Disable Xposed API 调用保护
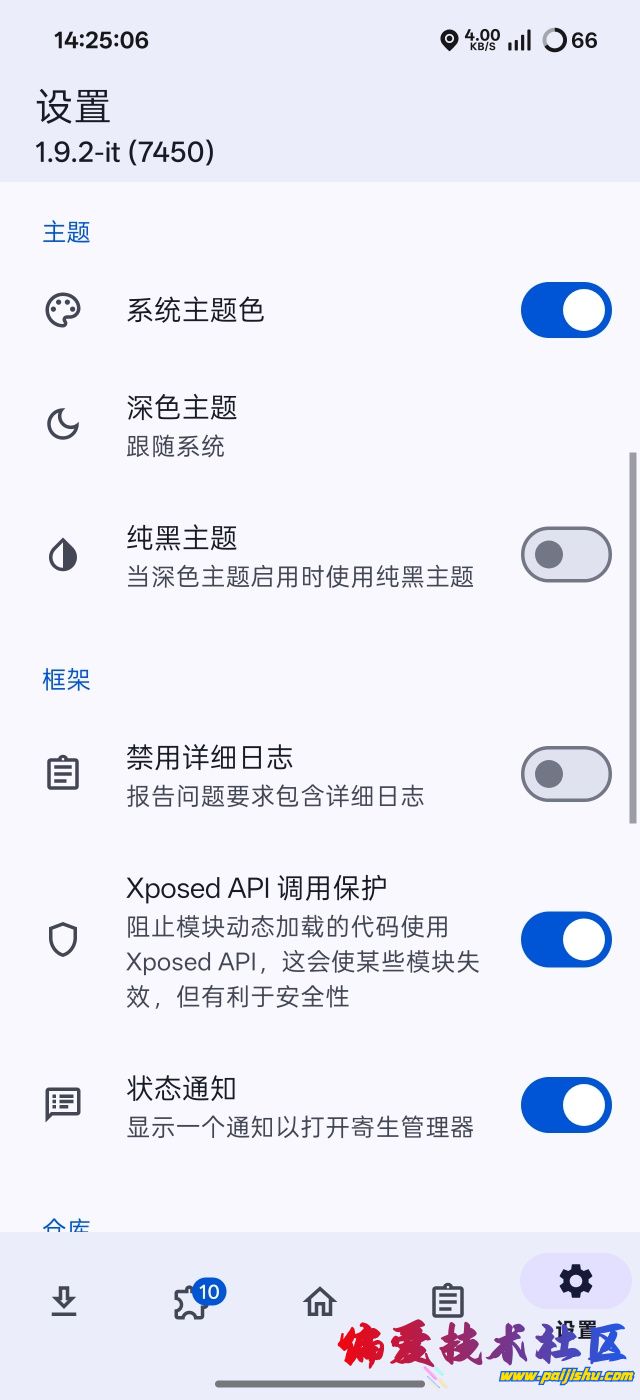Image resolution: width=640 pixels, height=1400 pixels. [565, 939]
